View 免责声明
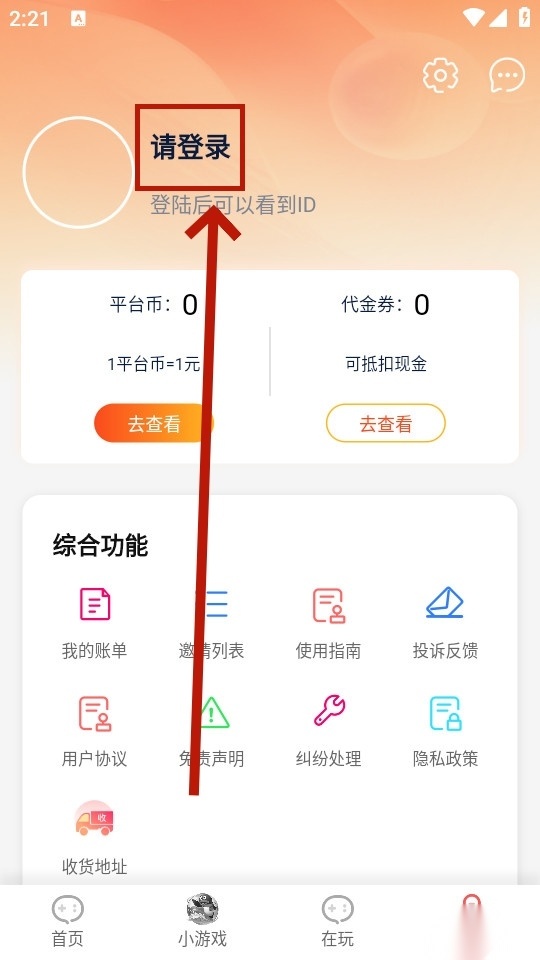The height and width of the screenshot is (960, 540). coord(211,731)
